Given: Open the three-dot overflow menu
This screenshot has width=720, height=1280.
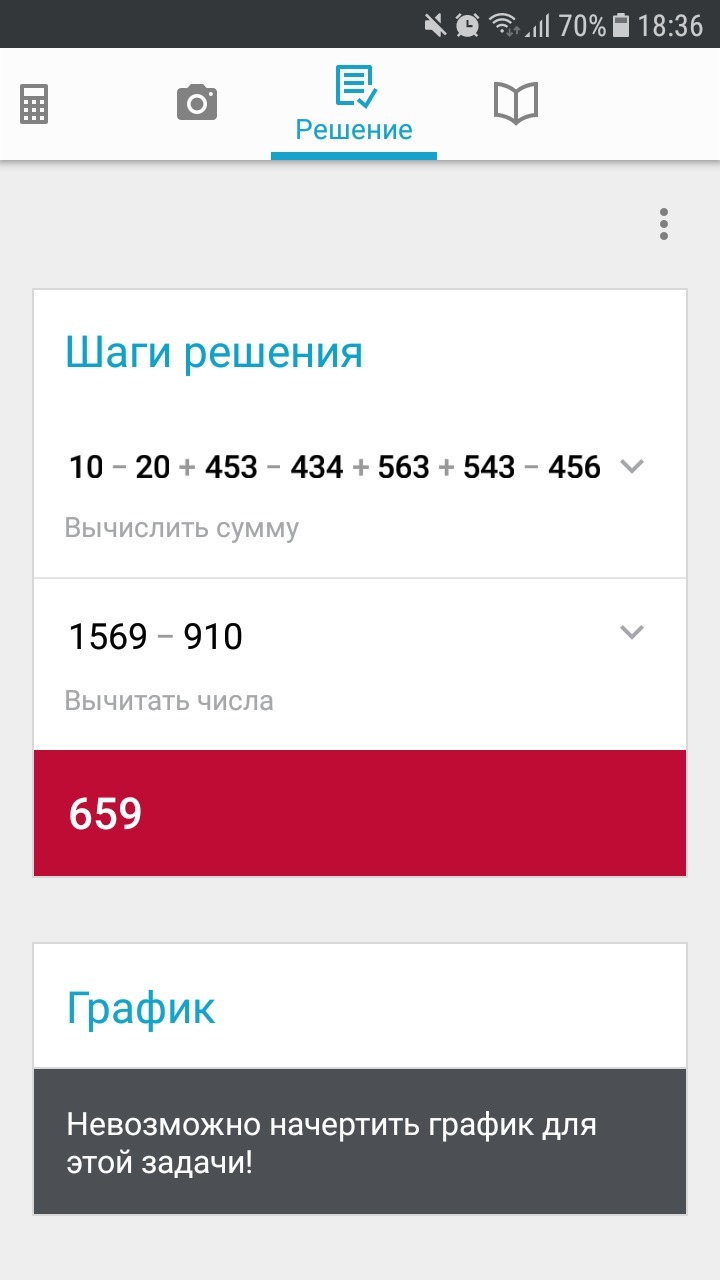Looking at the screenshot, I should coord(663,224).
